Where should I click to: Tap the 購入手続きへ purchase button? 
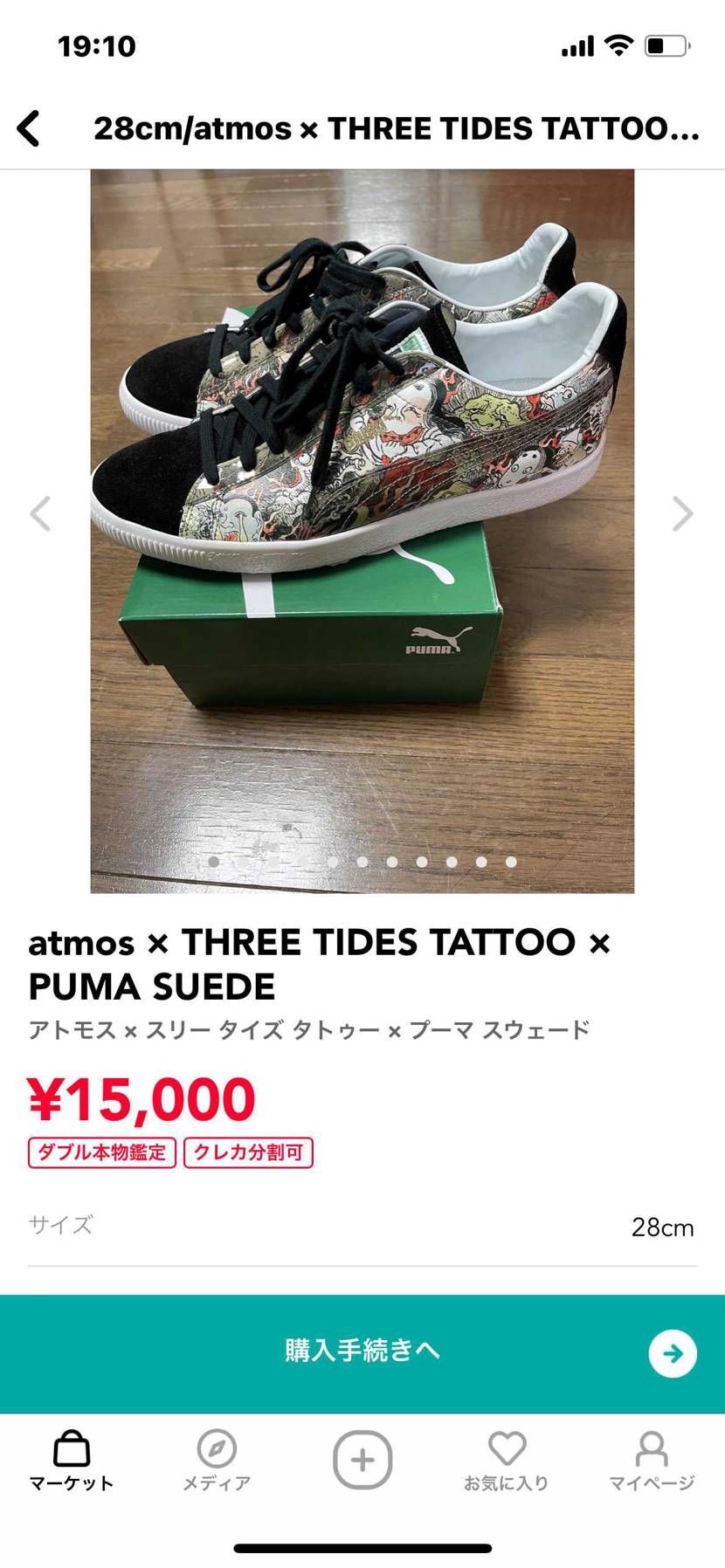point(362,1349)
